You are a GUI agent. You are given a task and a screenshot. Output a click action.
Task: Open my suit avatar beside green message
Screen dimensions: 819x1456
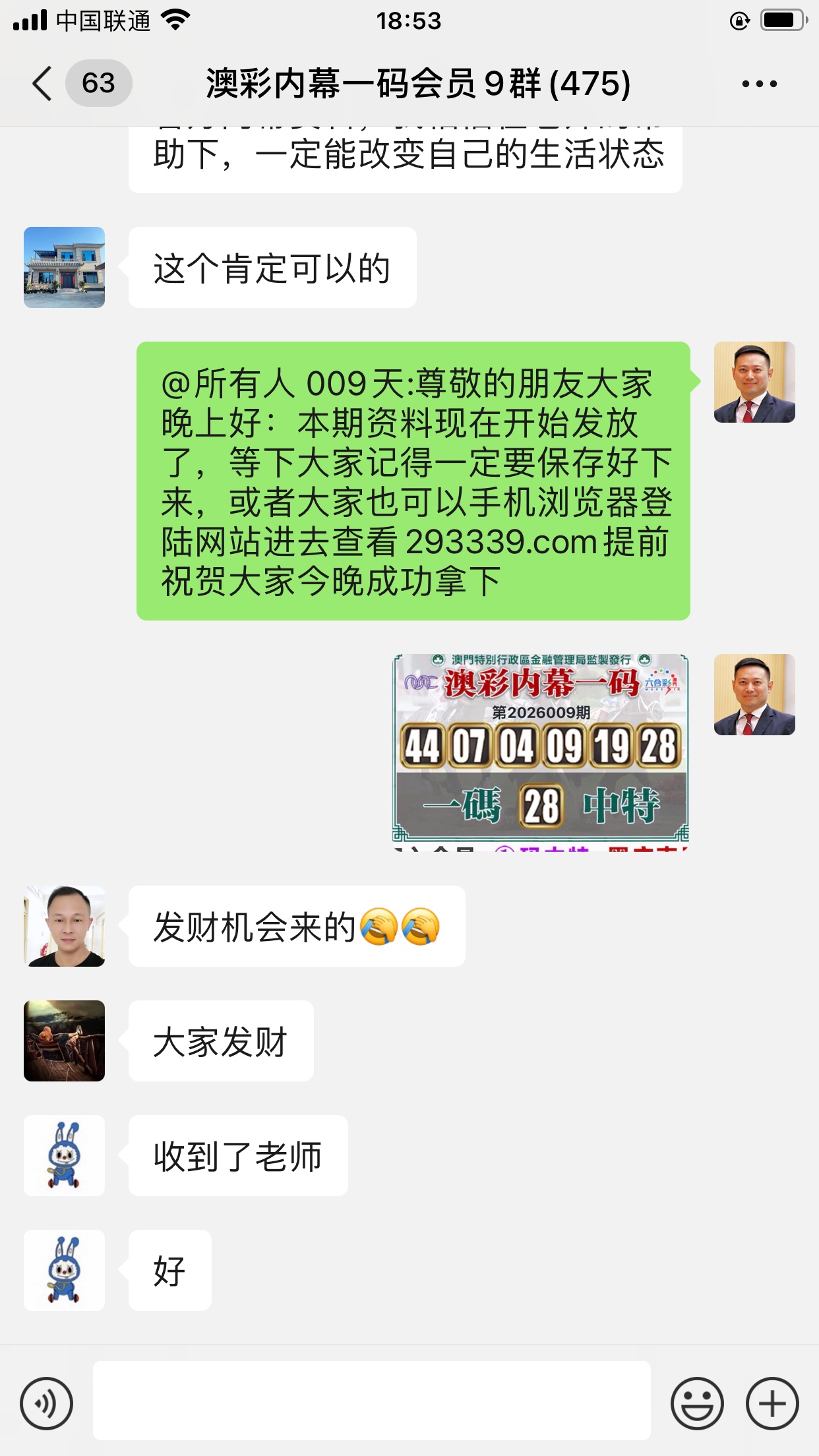pyautogui.click(x=754, y=382)
